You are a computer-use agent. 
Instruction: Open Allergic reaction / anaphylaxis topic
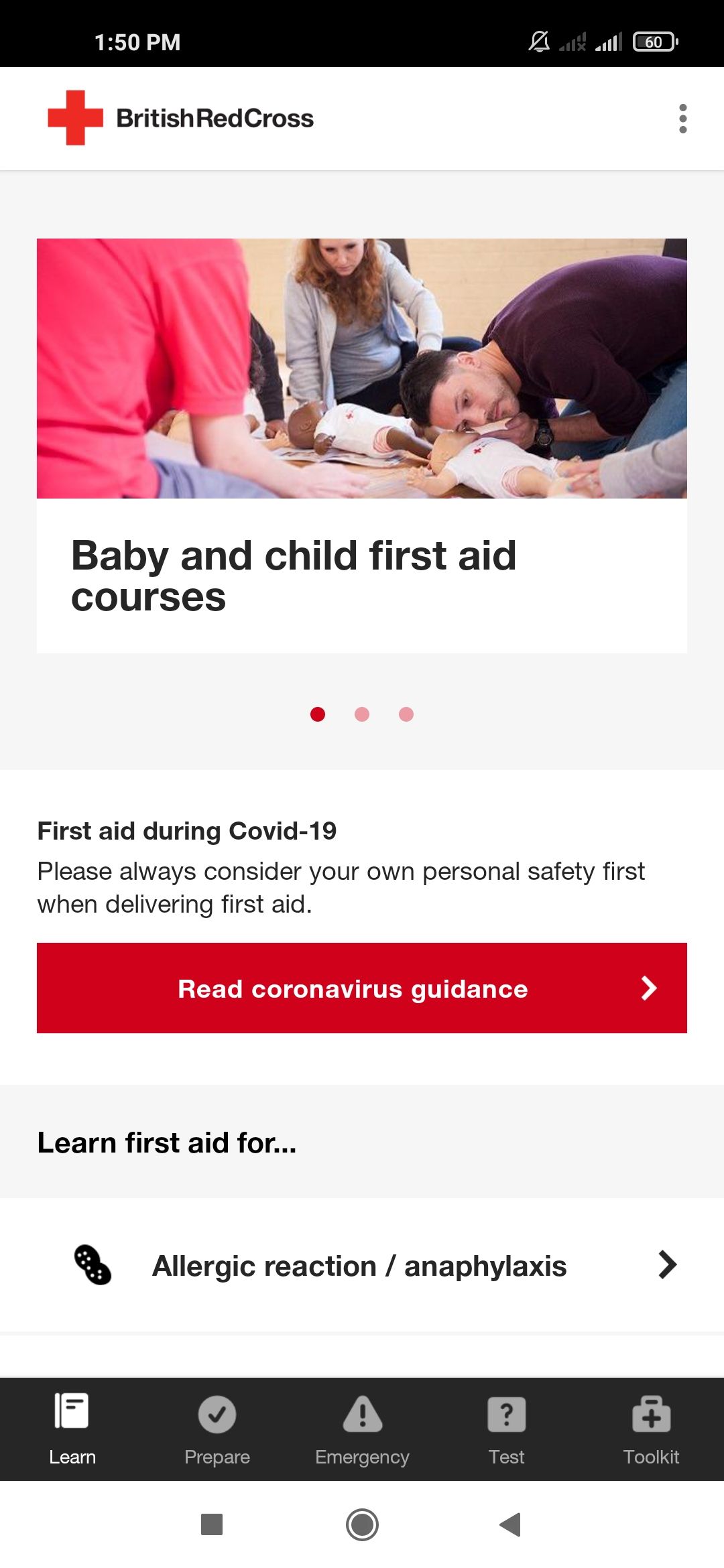click(362, 1265)
